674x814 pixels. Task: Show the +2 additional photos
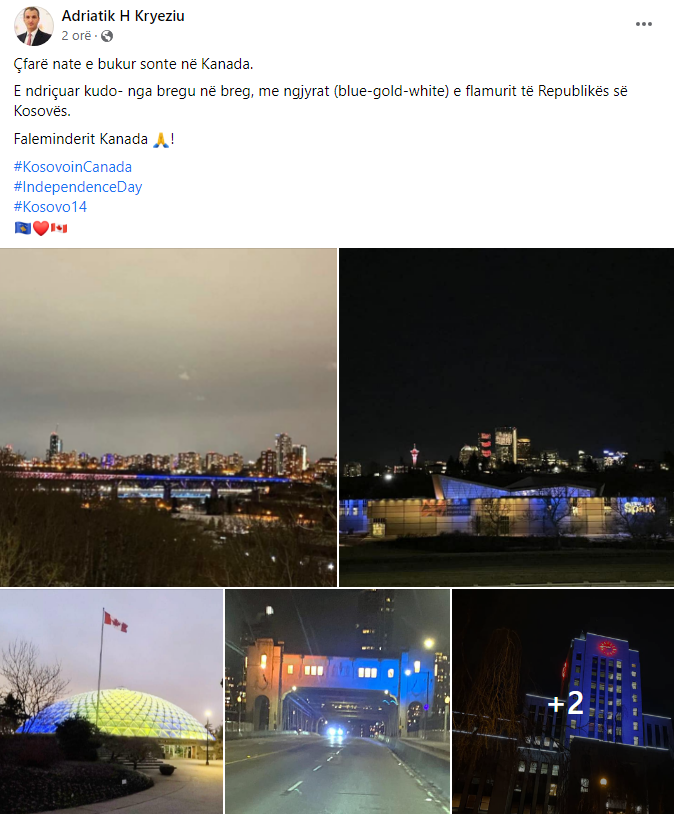click(563, 701)
